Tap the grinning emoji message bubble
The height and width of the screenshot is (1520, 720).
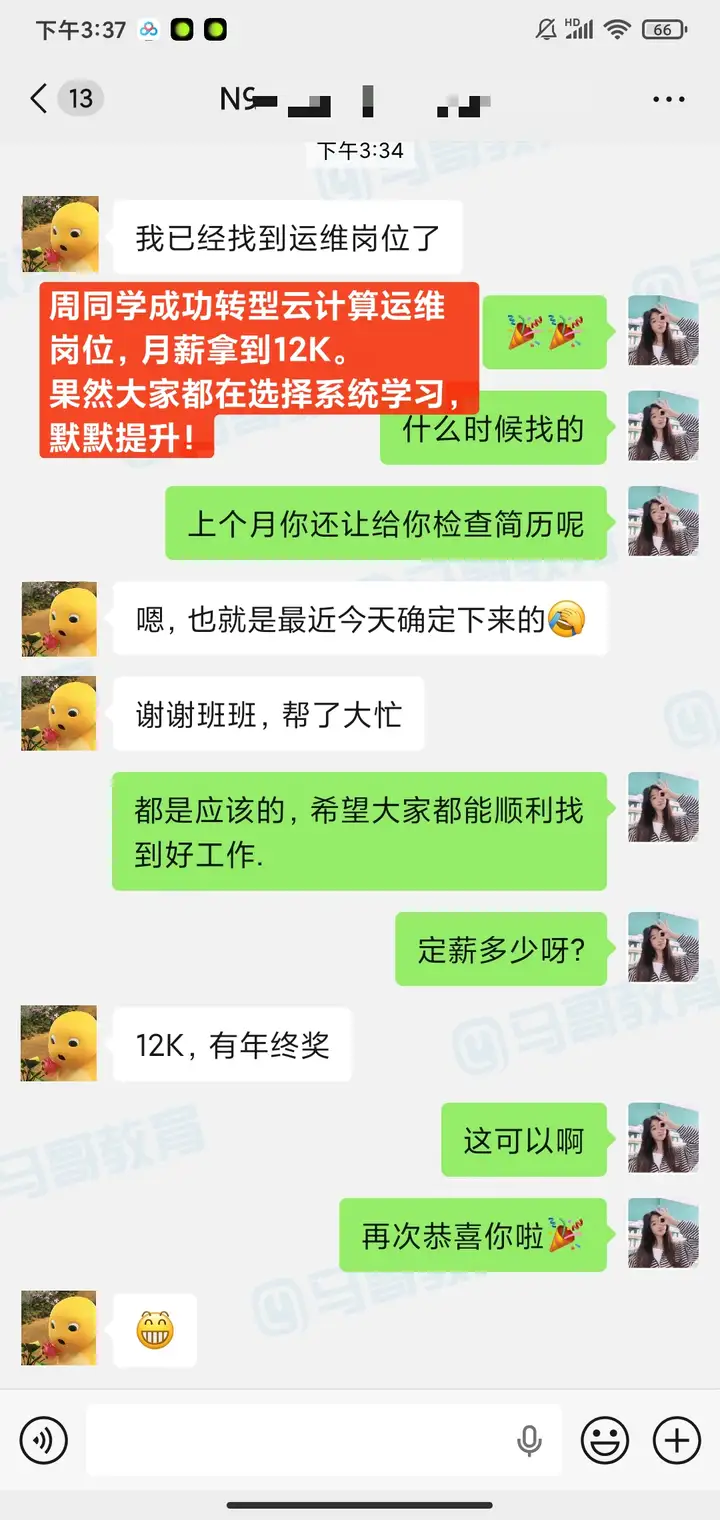point(155,1330)
